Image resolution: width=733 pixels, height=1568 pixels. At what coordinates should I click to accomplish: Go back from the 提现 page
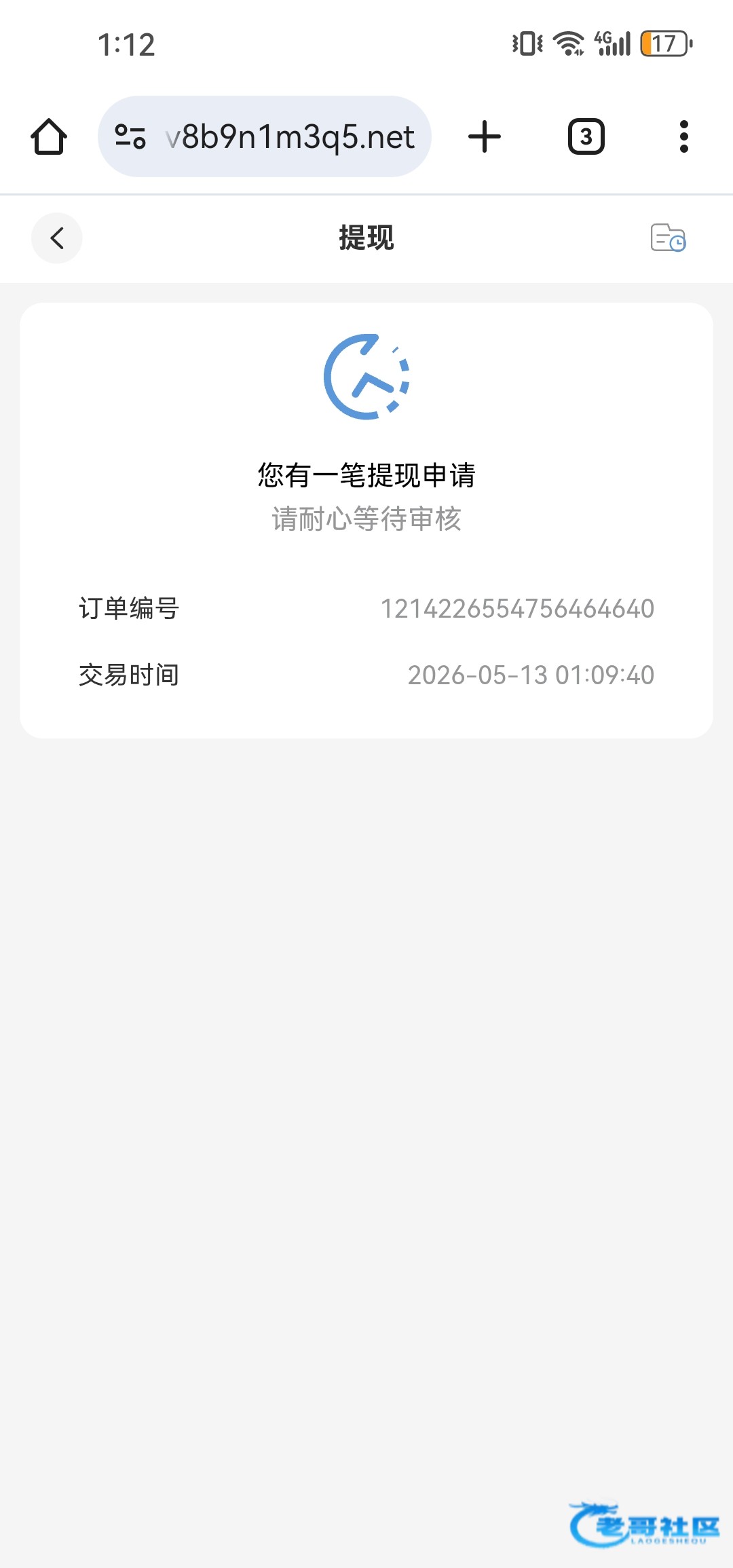[x=57, y=238]
